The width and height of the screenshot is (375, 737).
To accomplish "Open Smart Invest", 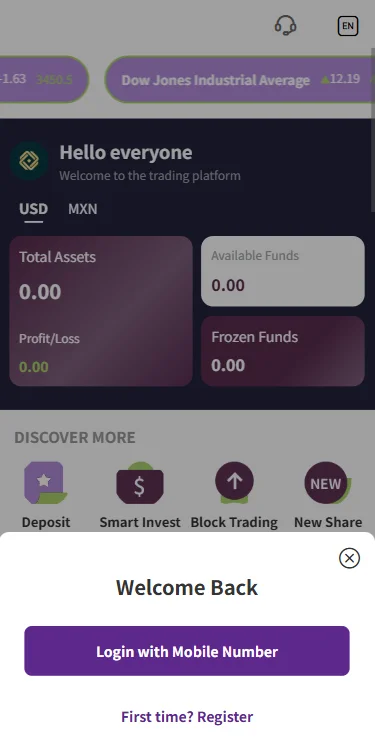I will [x=140, y=495].
